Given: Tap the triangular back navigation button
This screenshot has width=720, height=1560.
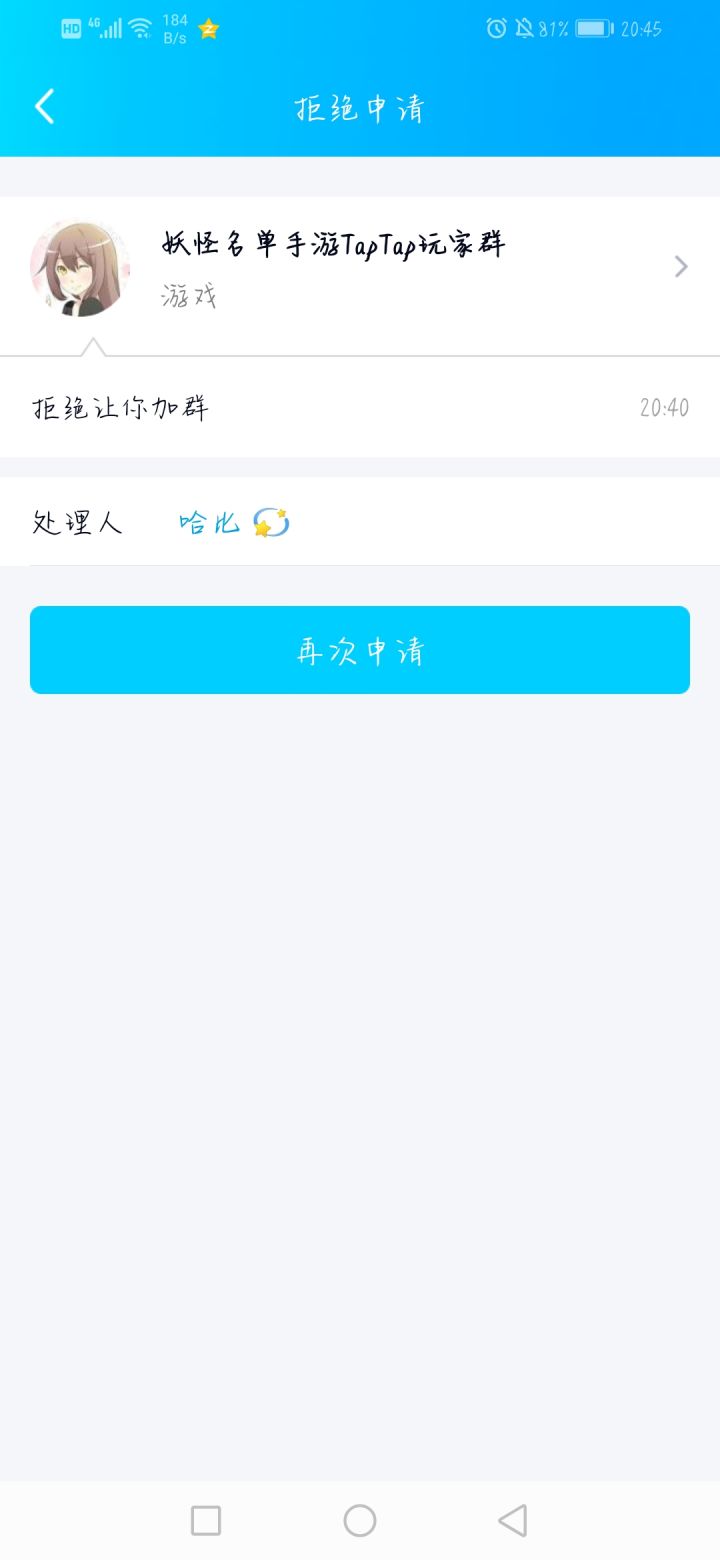Looking at the screenshot, I should 512,1520.
